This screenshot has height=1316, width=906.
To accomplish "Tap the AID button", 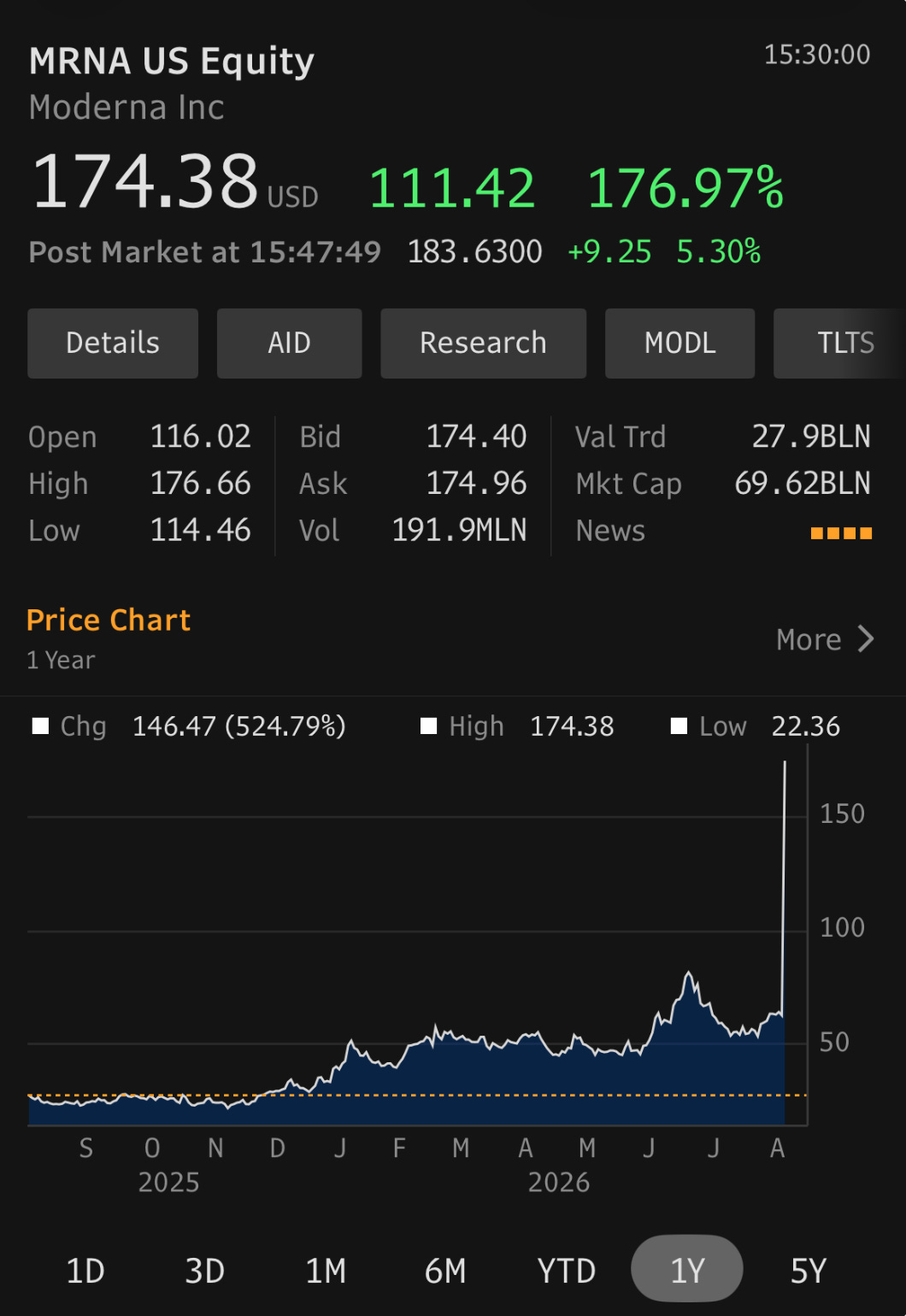I will click(289, 344).
